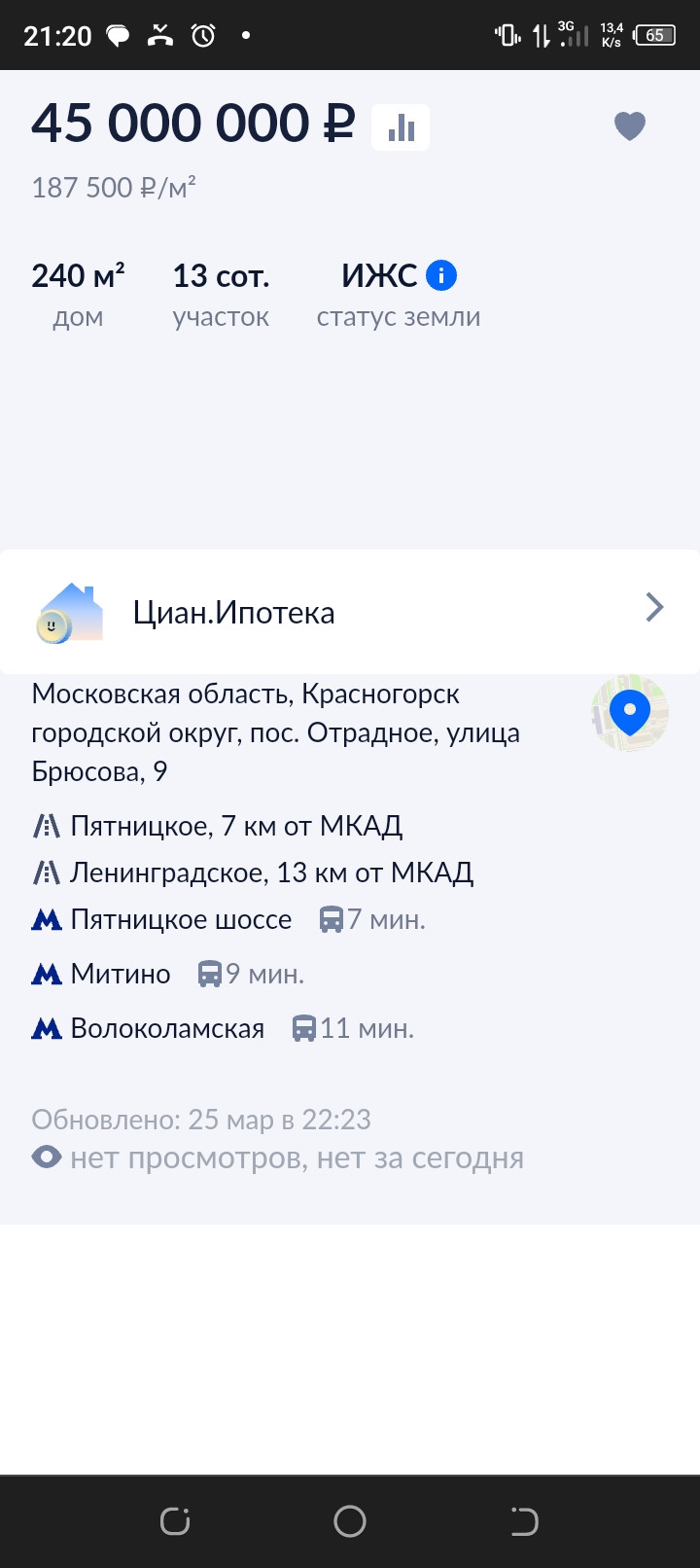Add this listing to favorites
Image resolution: width=700 pixels, height=1568 pixels.
(x=629, y=125)
